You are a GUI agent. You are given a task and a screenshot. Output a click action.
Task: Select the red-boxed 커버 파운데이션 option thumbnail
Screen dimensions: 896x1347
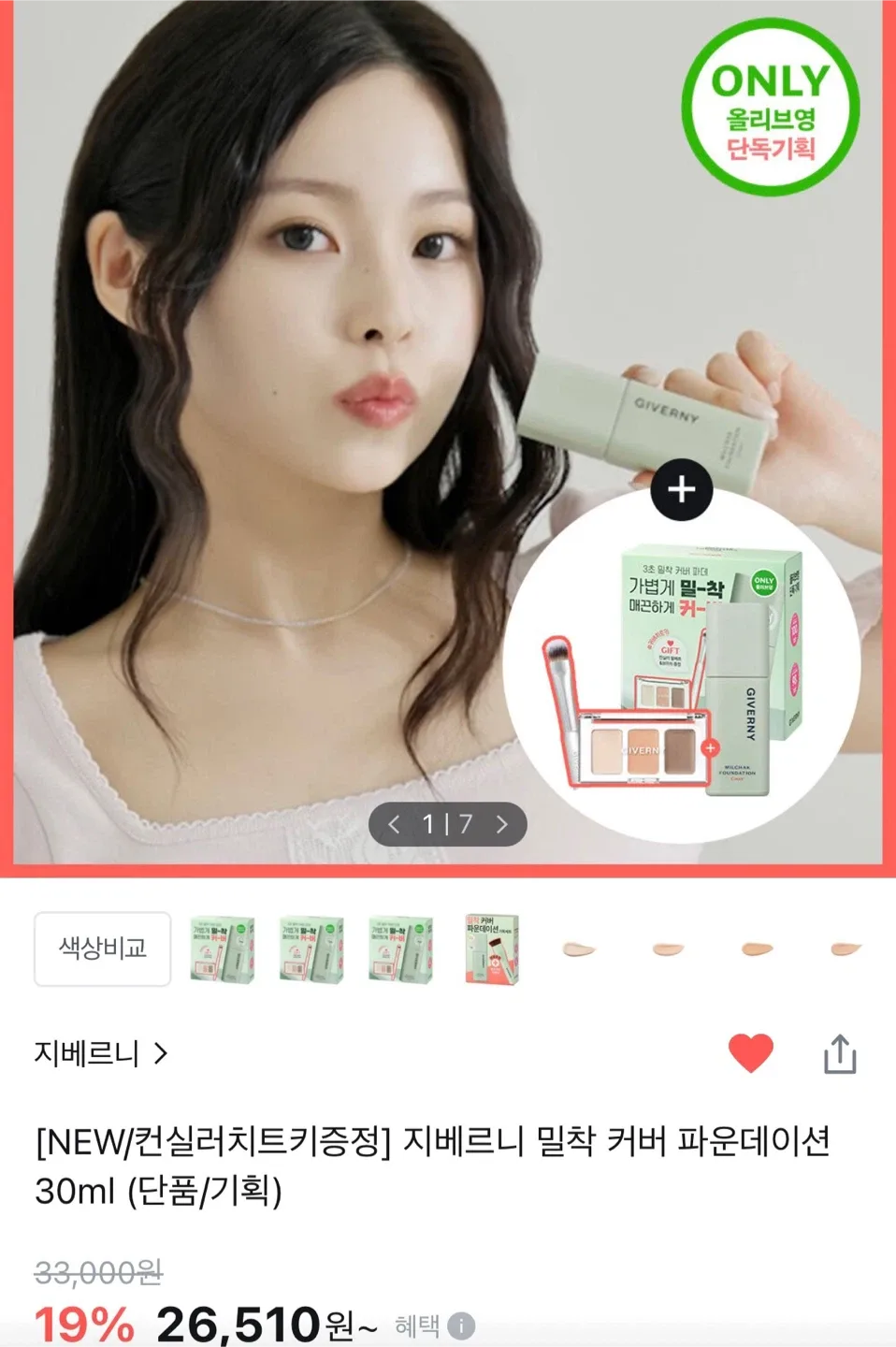point(492,949)
